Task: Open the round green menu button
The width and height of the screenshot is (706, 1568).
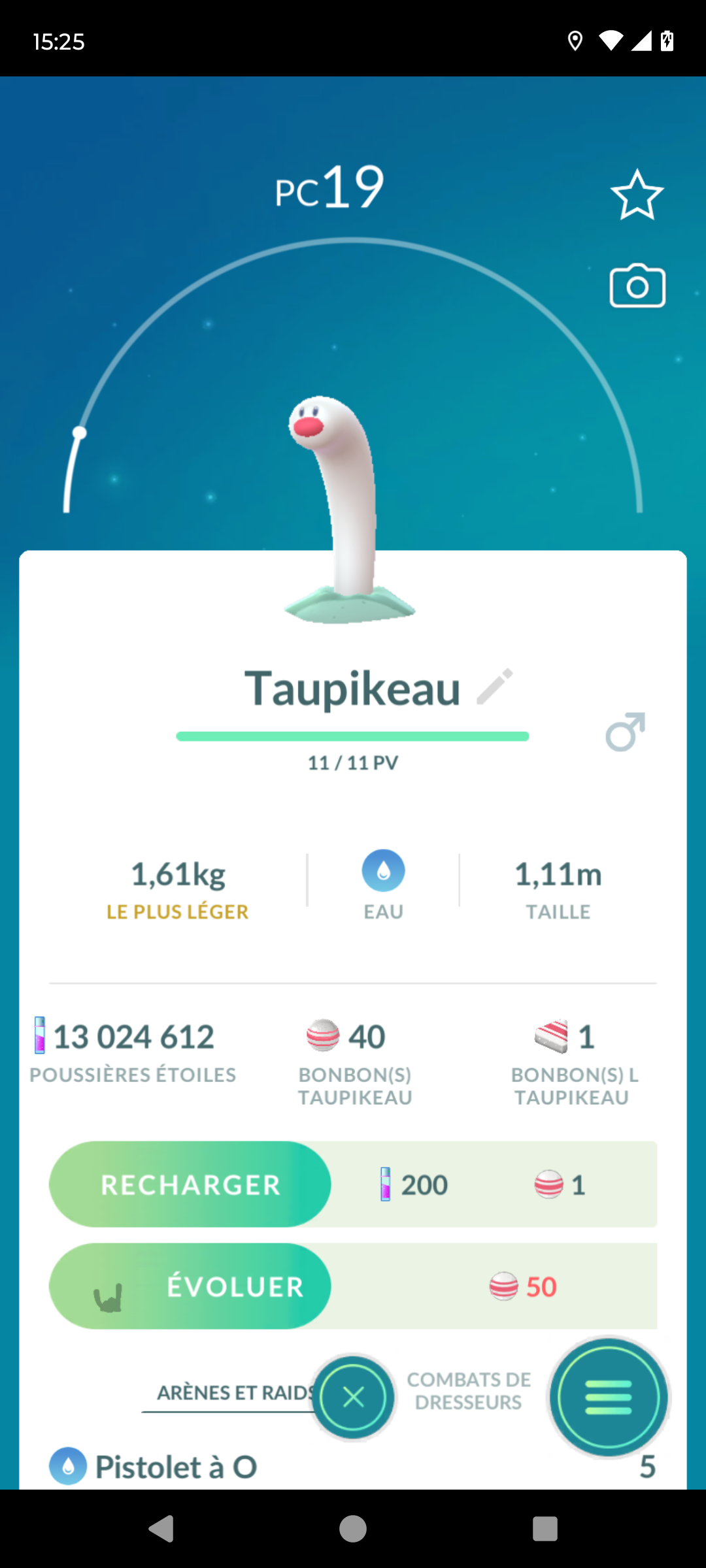Action: (609, 1397)
